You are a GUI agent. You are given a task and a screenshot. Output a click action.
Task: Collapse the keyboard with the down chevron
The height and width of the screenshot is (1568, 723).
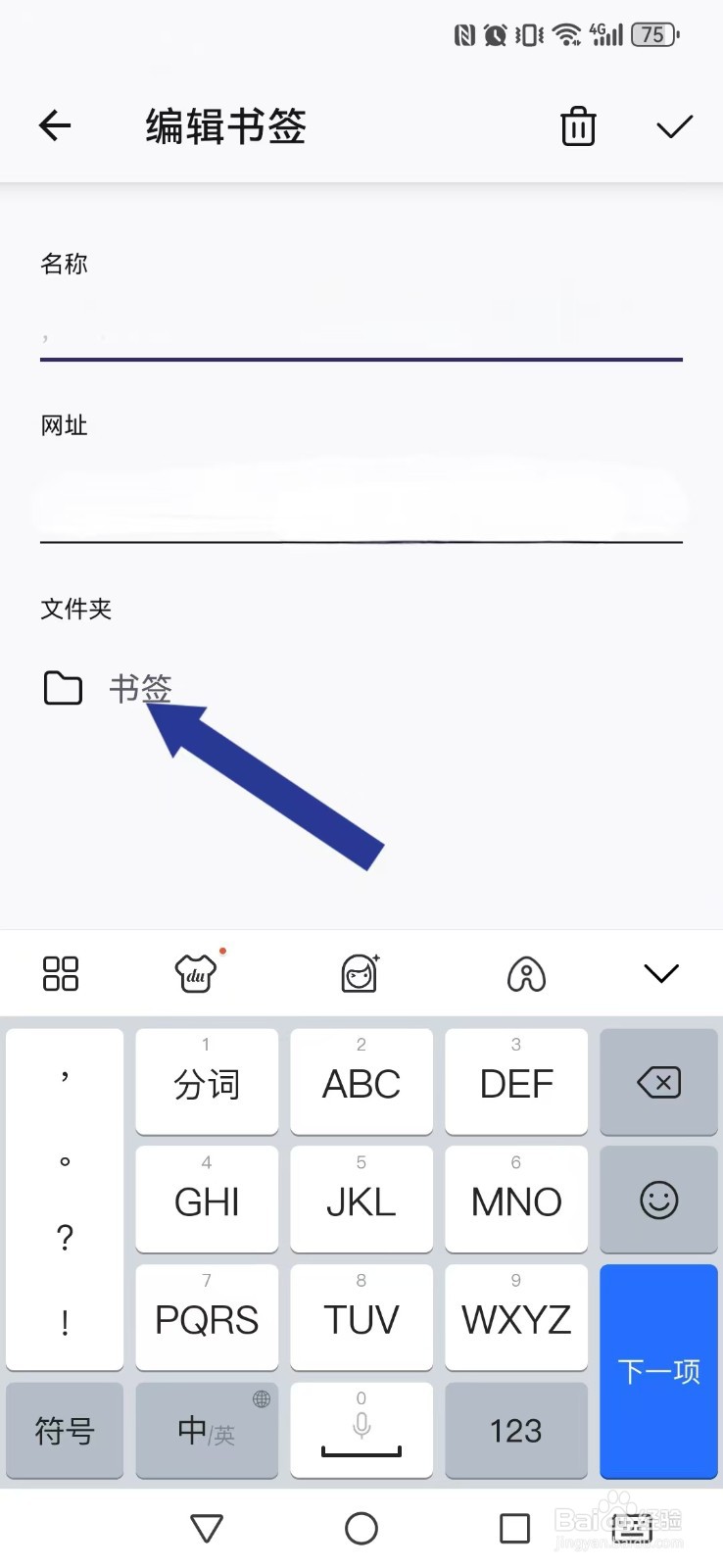[x=660, y=973]
